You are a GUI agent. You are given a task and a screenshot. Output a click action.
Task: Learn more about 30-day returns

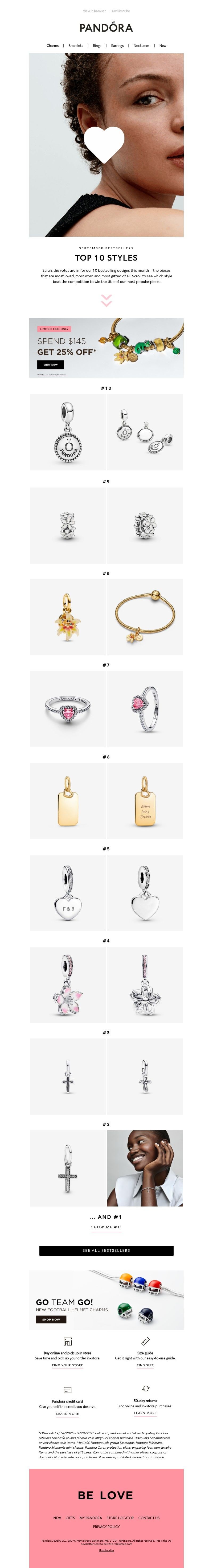(145, 1413)
